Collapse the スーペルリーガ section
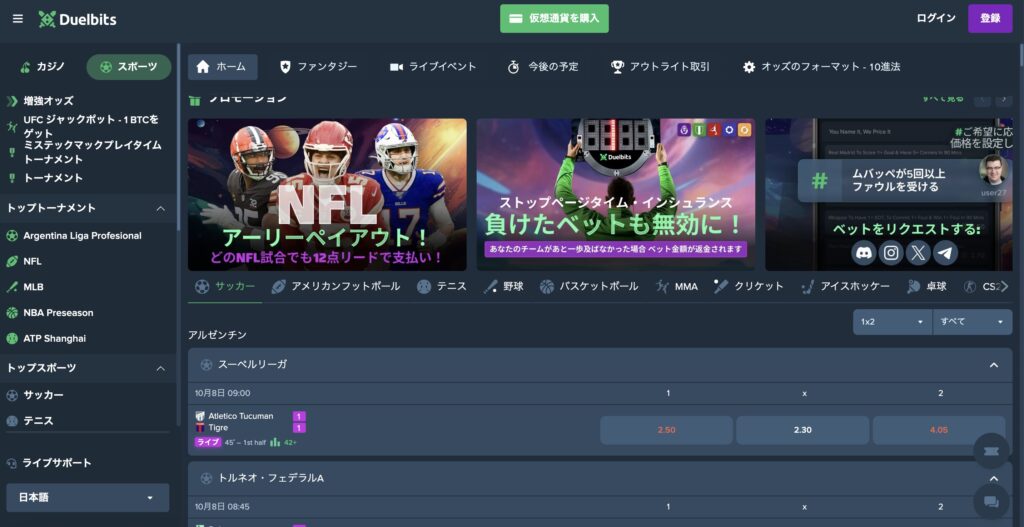 pyautogui.click(x=993, y=365)
